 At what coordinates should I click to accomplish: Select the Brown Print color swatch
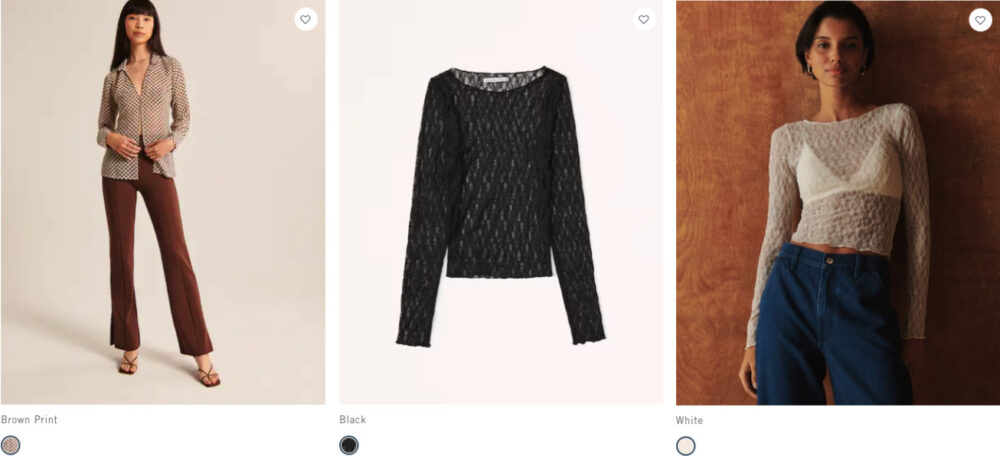pyautogui.click(x=11, y=445)
